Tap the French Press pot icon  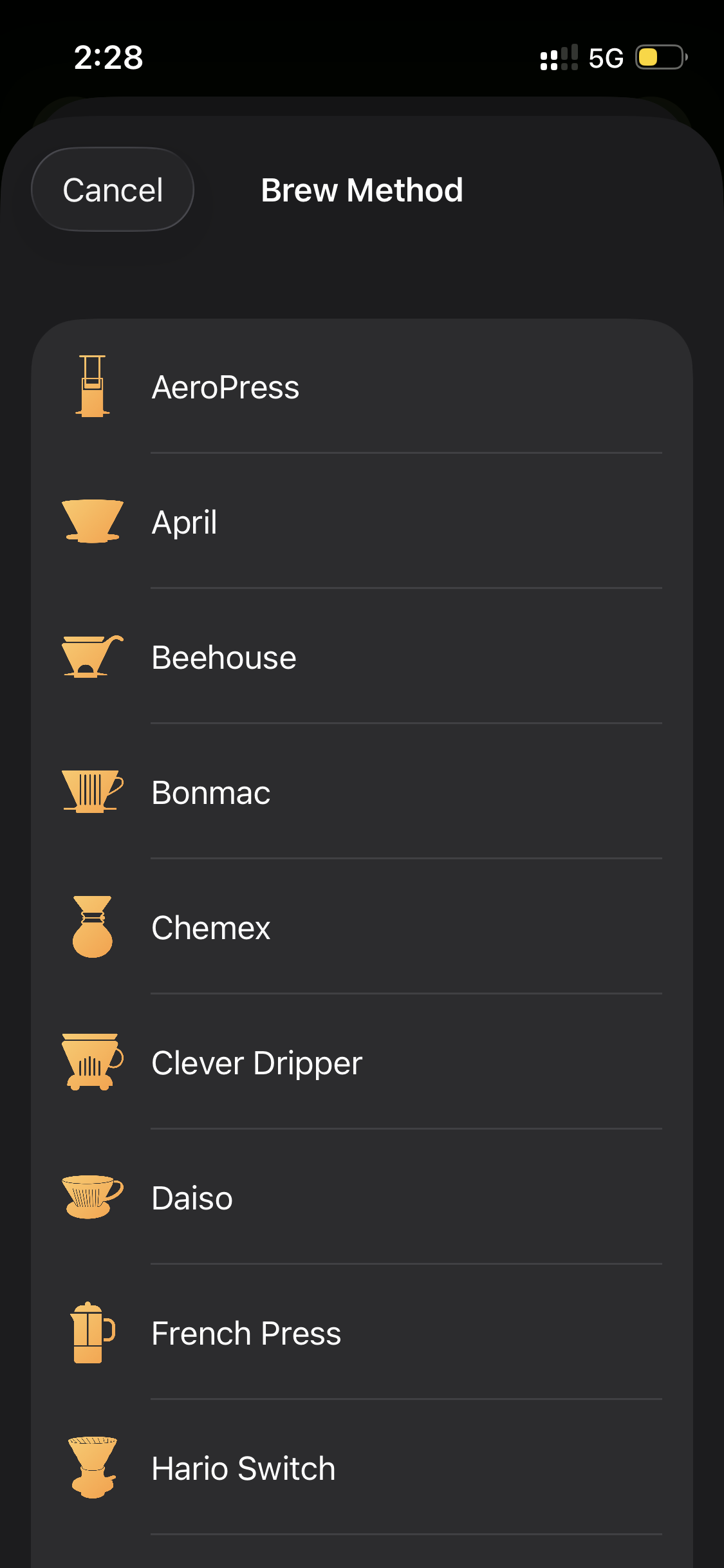coord(92,1333)
